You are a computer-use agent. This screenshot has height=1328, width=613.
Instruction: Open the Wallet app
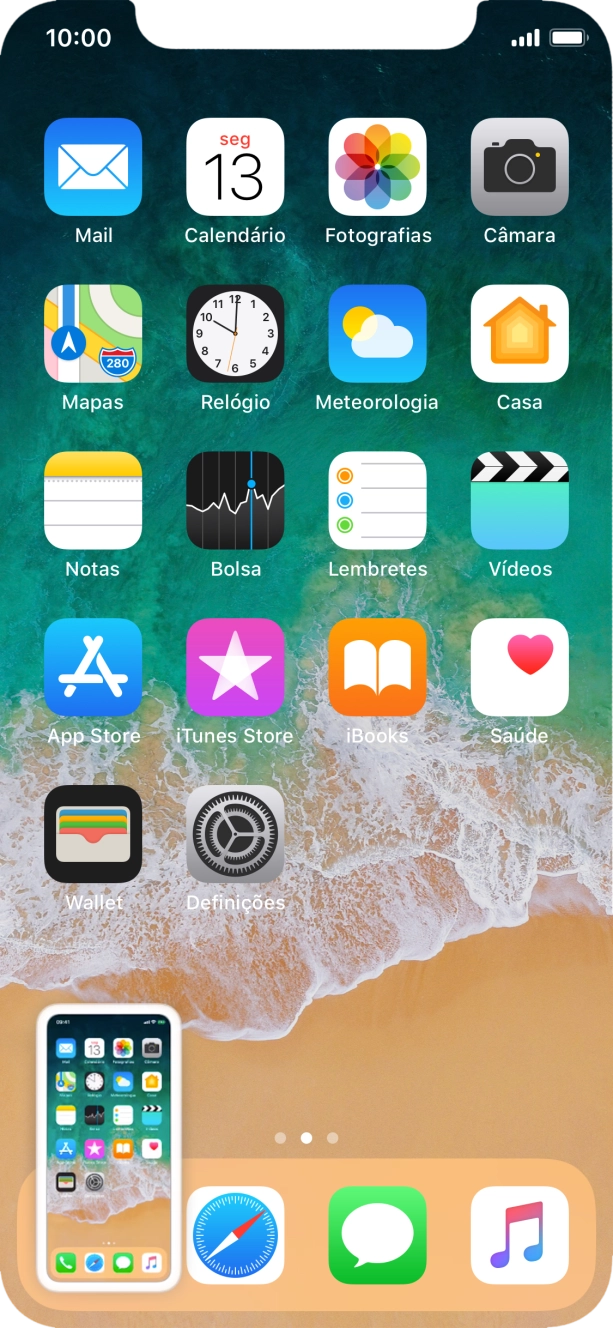(93, 834)
